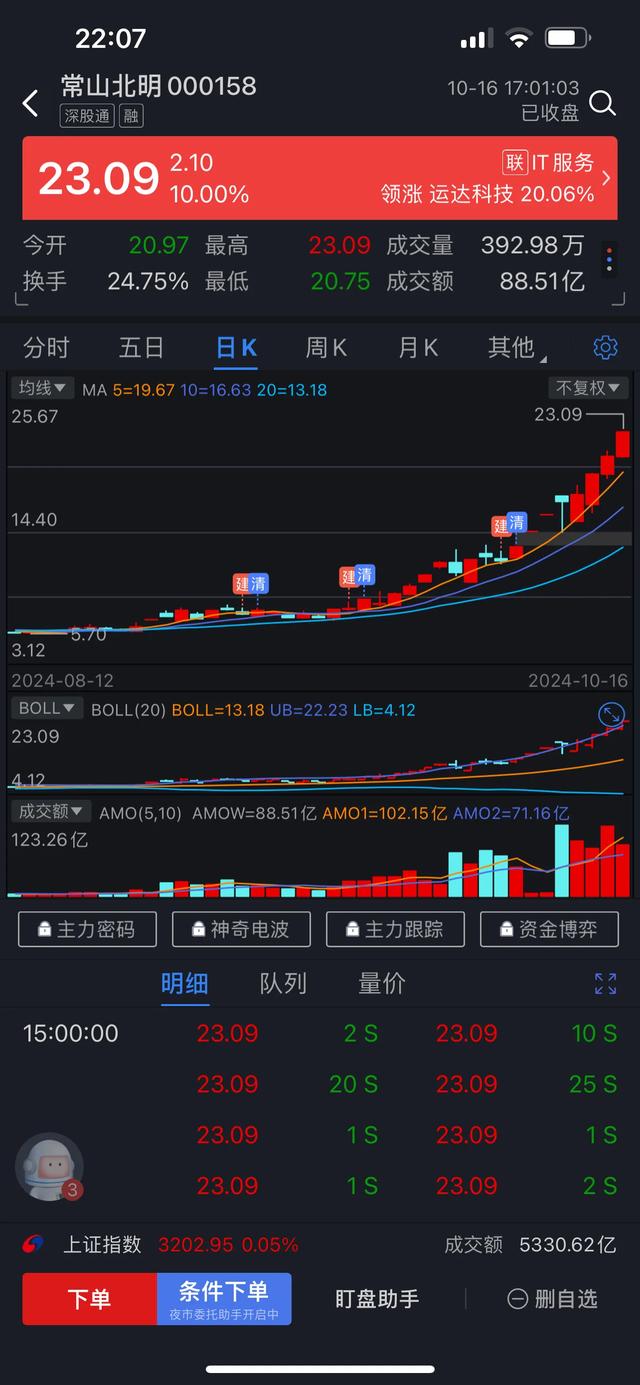Select the 月K chart tab
Viewport: 640px width, 1385px height.
[418, 348]
